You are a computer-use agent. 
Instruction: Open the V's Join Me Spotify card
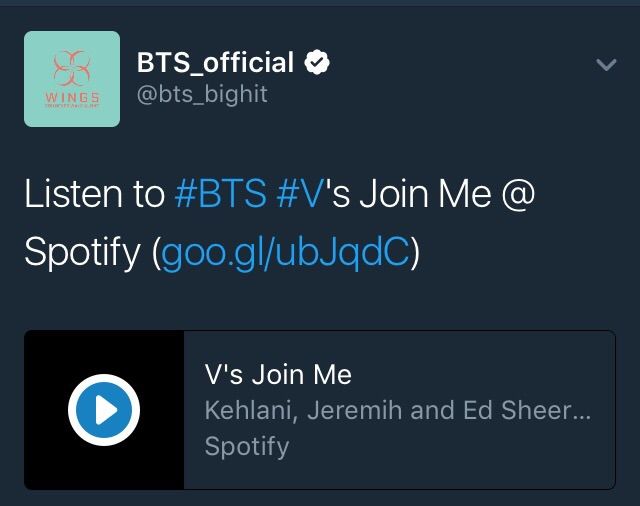pos(398,410)
